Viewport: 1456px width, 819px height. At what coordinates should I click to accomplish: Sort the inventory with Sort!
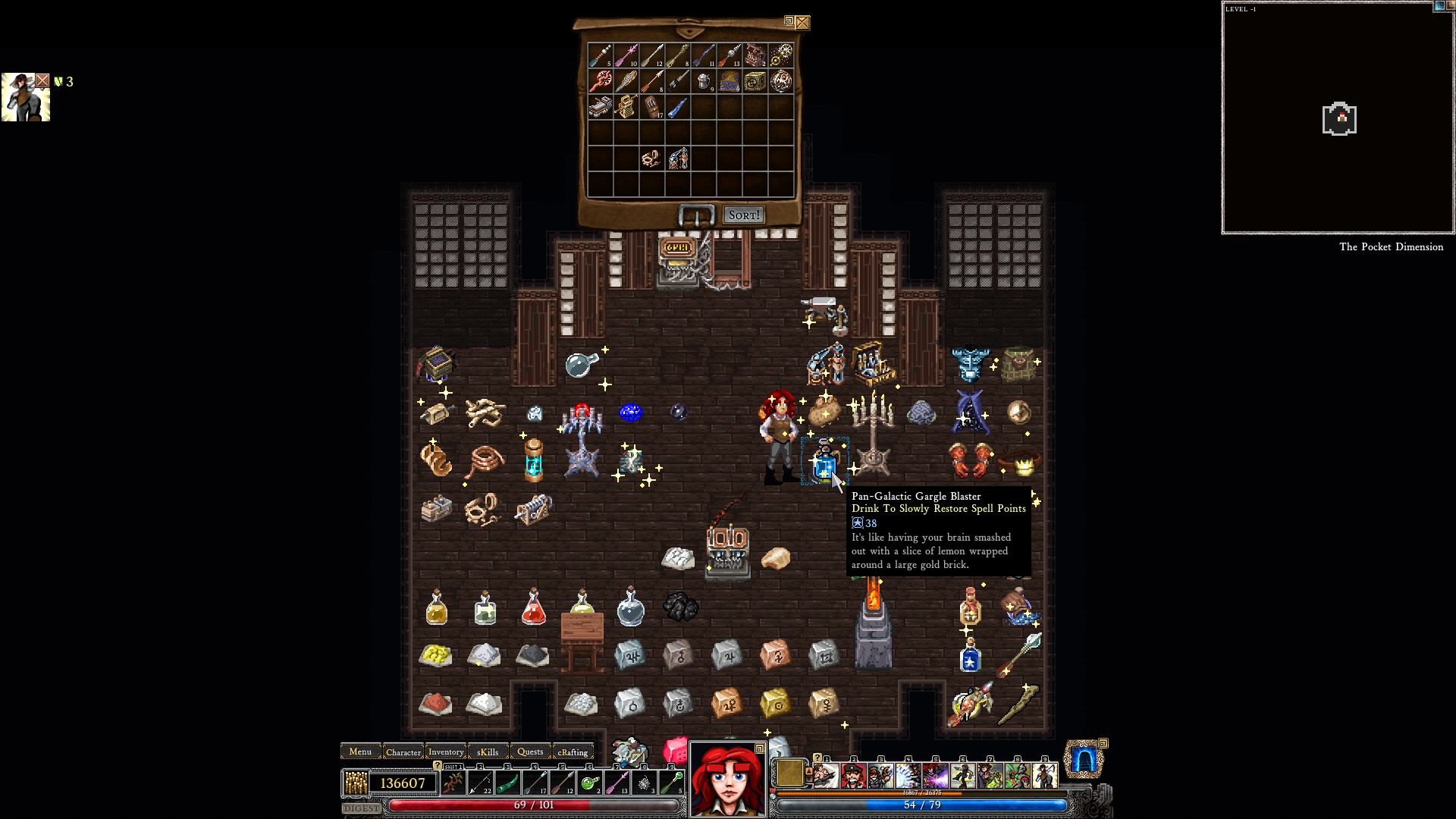[743, 215]
